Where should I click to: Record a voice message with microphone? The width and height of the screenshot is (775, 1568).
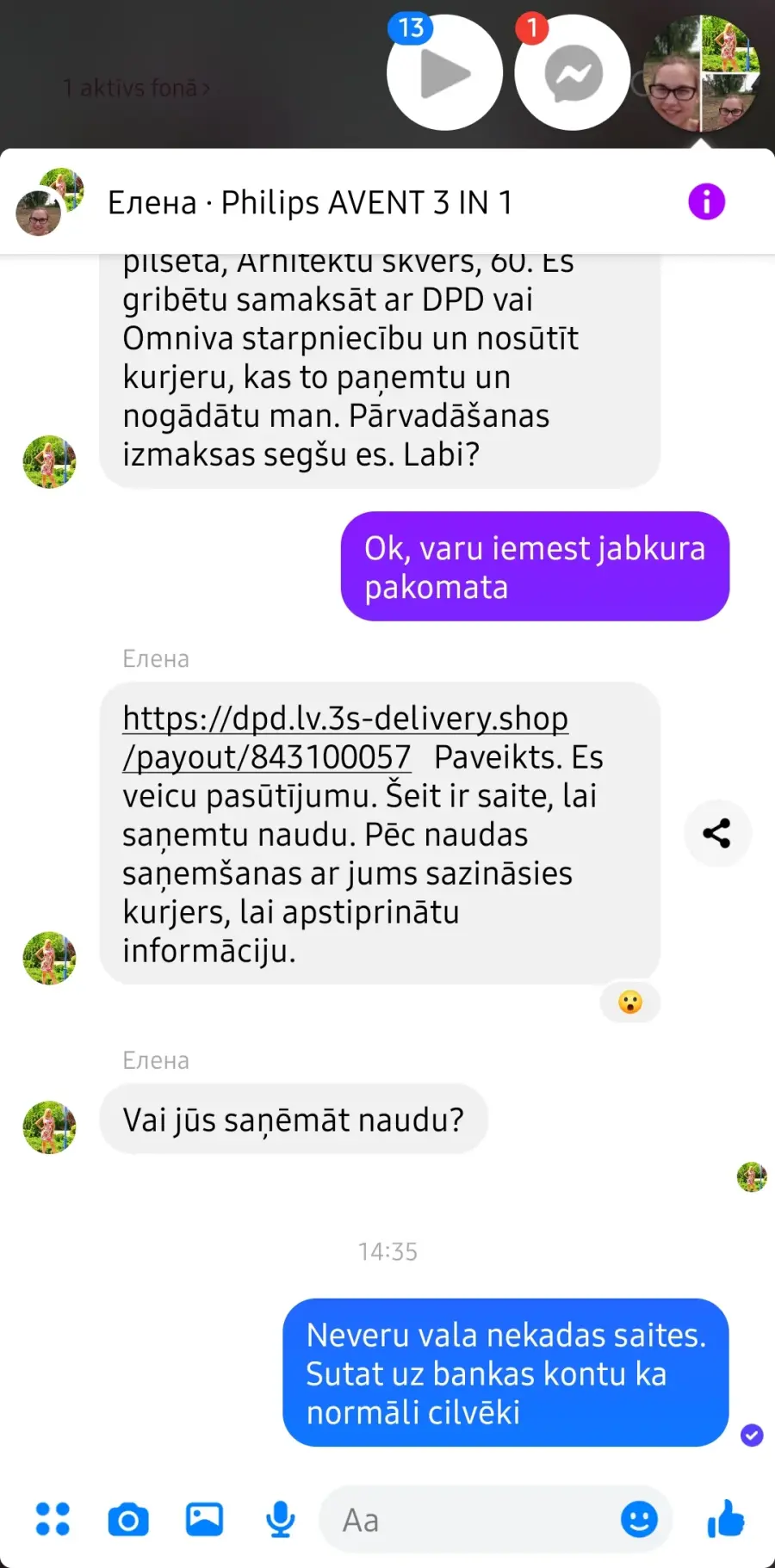point(281,1520)
